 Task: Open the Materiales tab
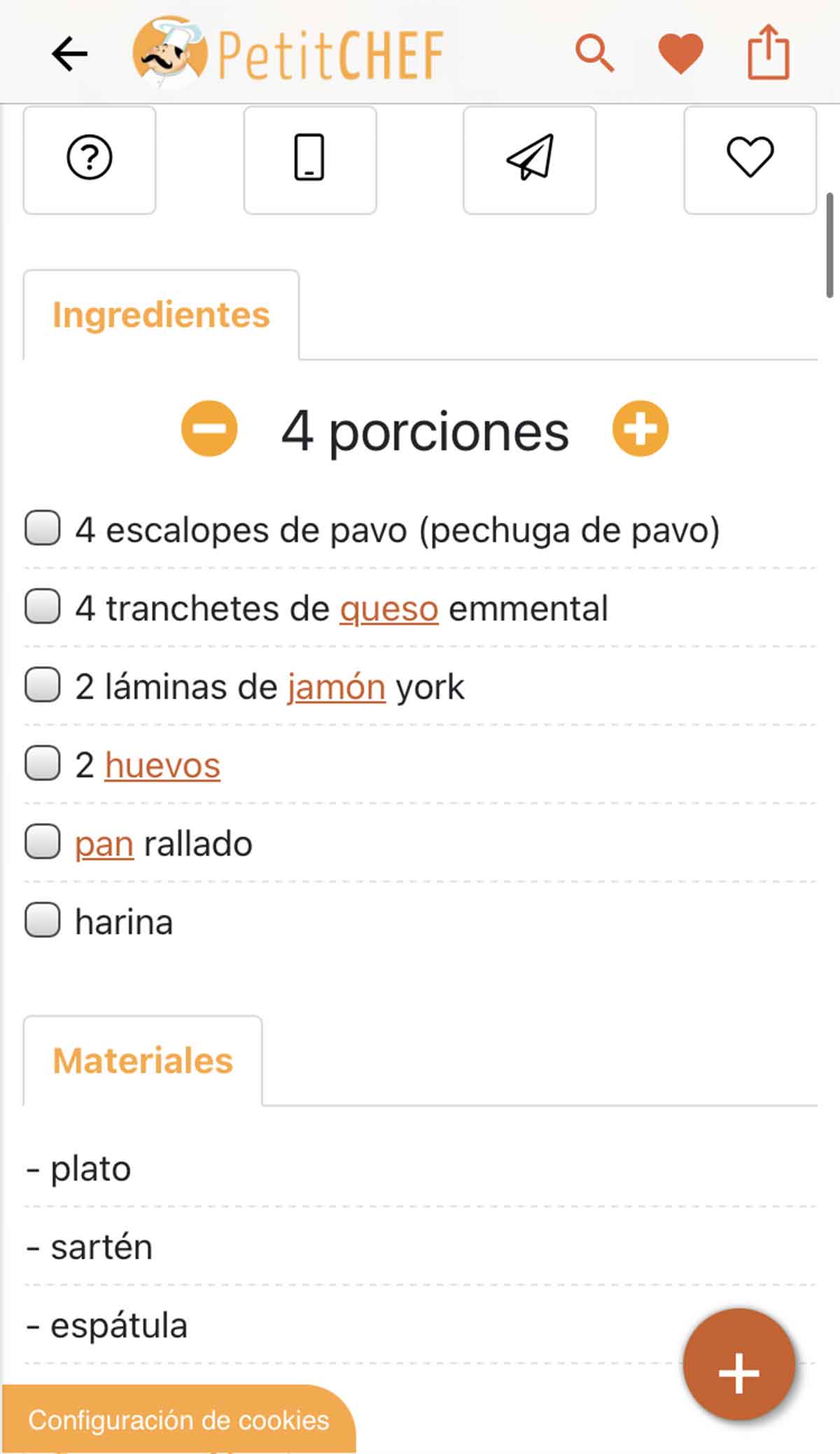click(x=142, y=1061)
